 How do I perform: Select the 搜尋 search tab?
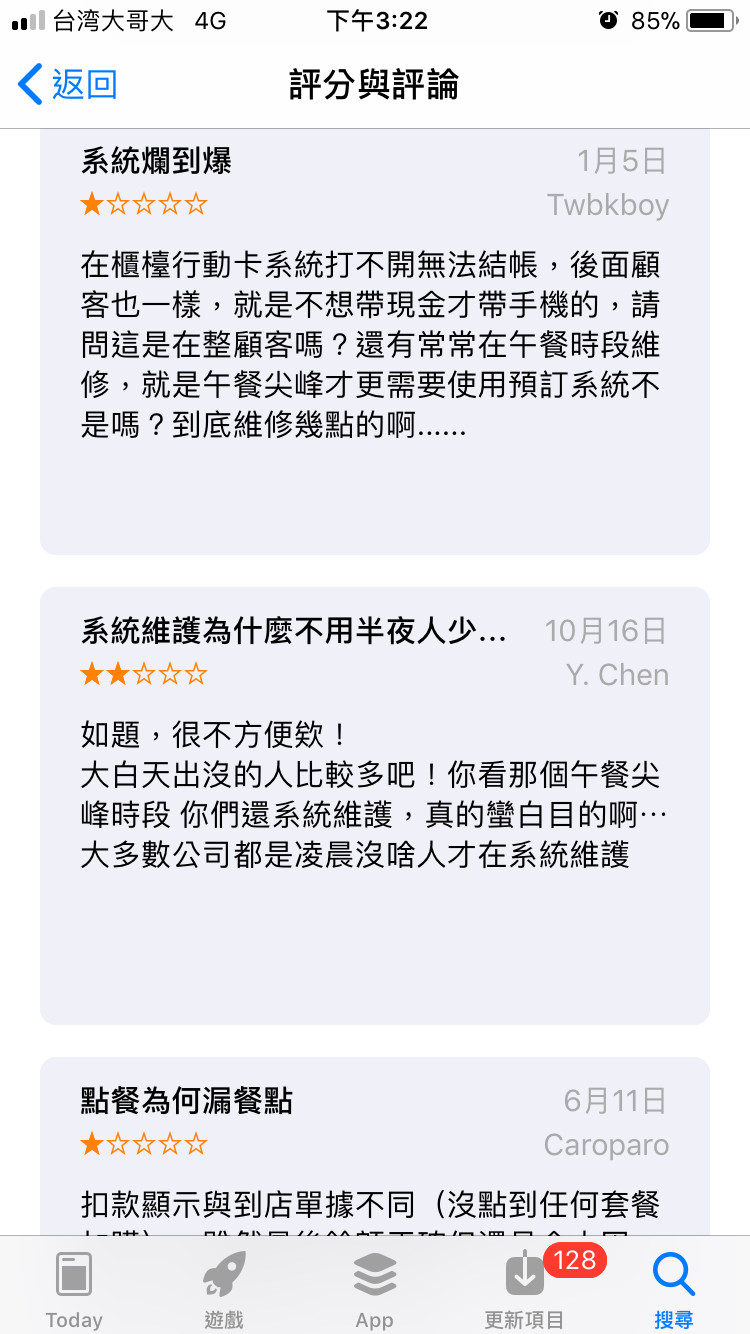(673, 1289)
